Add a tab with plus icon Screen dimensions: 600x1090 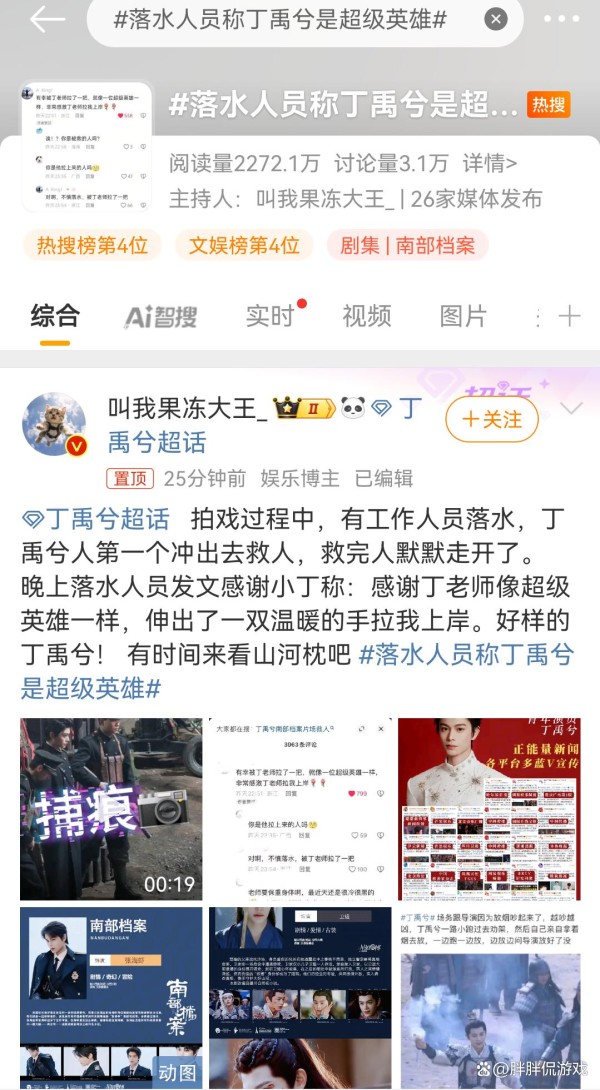coord(569,317)
